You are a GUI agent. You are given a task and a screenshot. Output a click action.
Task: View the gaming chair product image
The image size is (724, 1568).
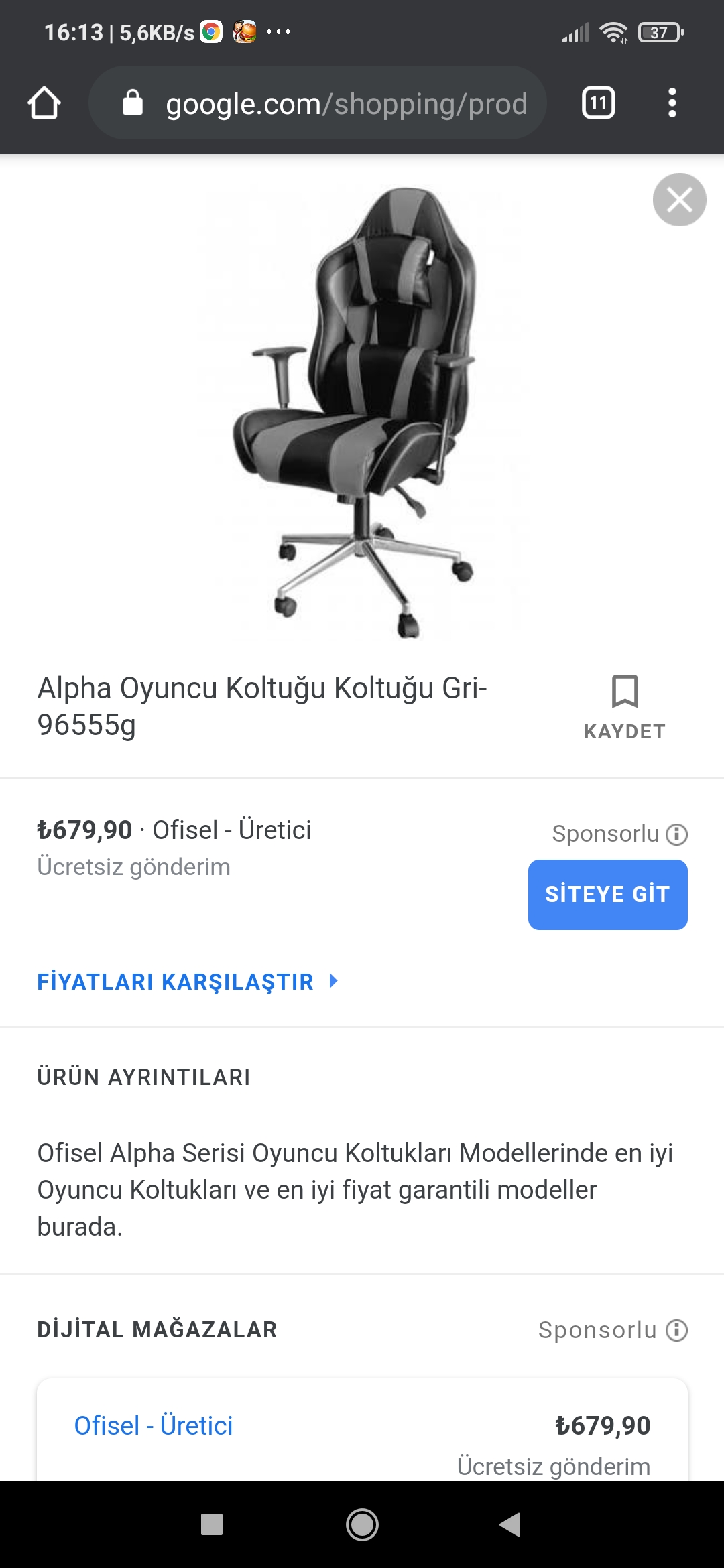click(x=362, y=409)
